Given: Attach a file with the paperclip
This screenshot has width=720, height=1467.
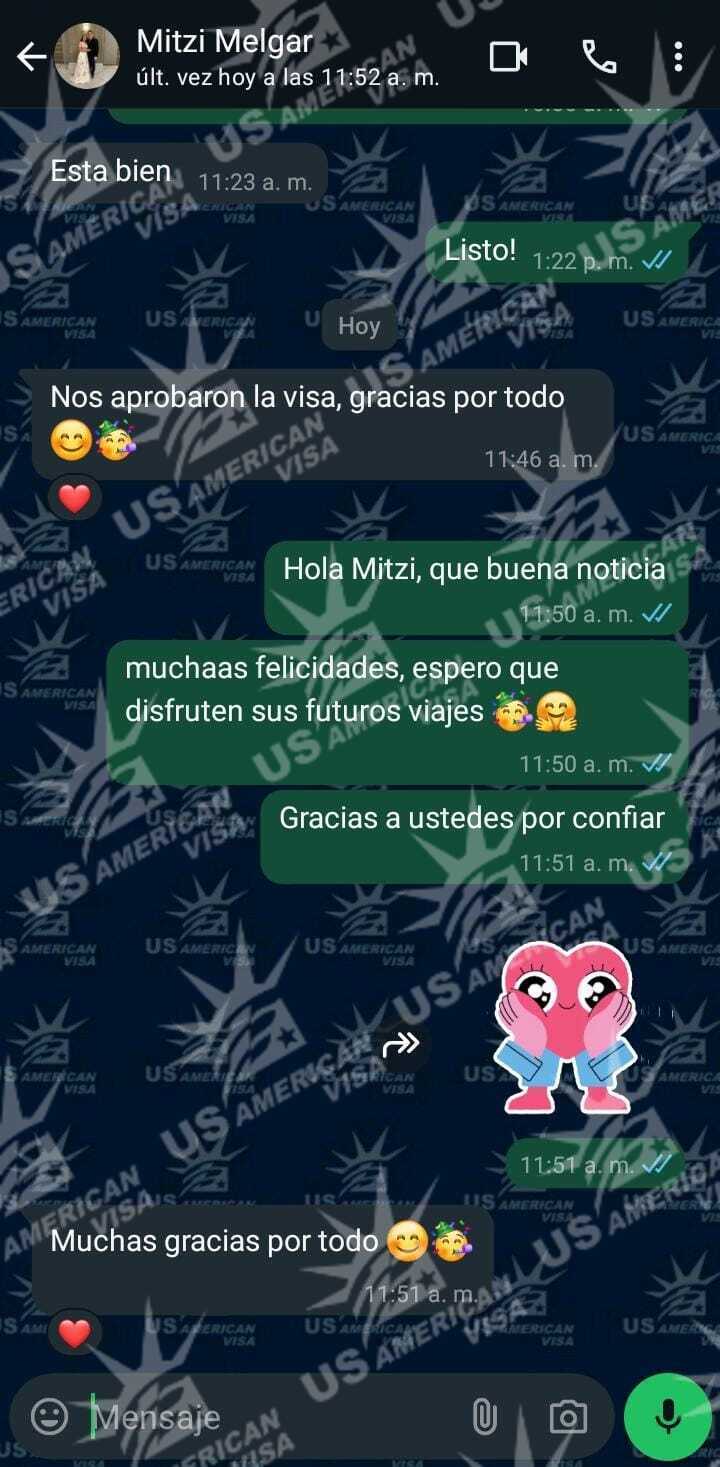Looking at the screenshot, I should (484, 1416).
